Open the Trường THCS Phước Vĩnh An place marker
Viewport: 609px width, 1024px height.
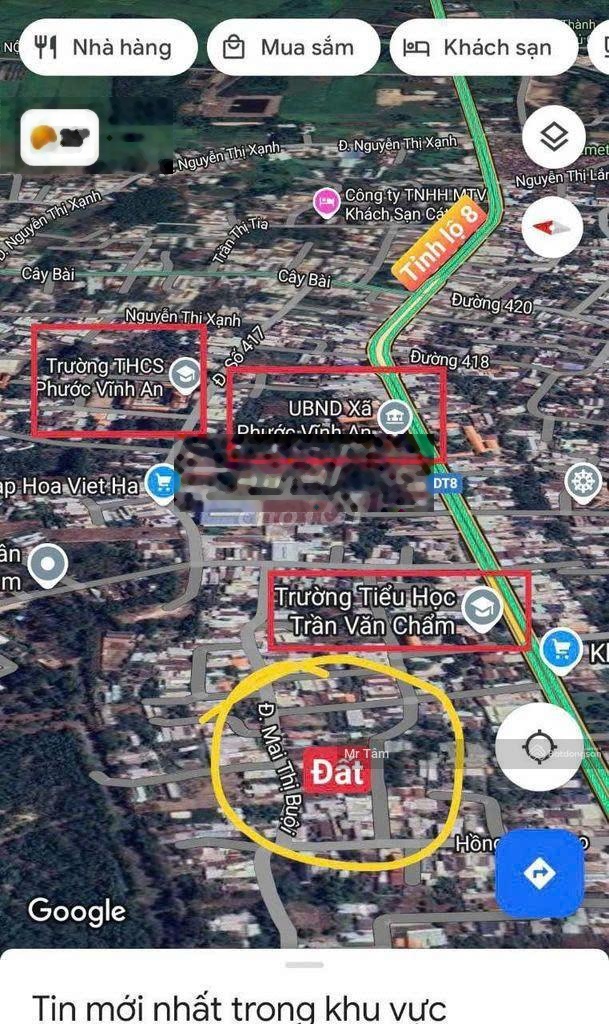click(x=184, y=375)
